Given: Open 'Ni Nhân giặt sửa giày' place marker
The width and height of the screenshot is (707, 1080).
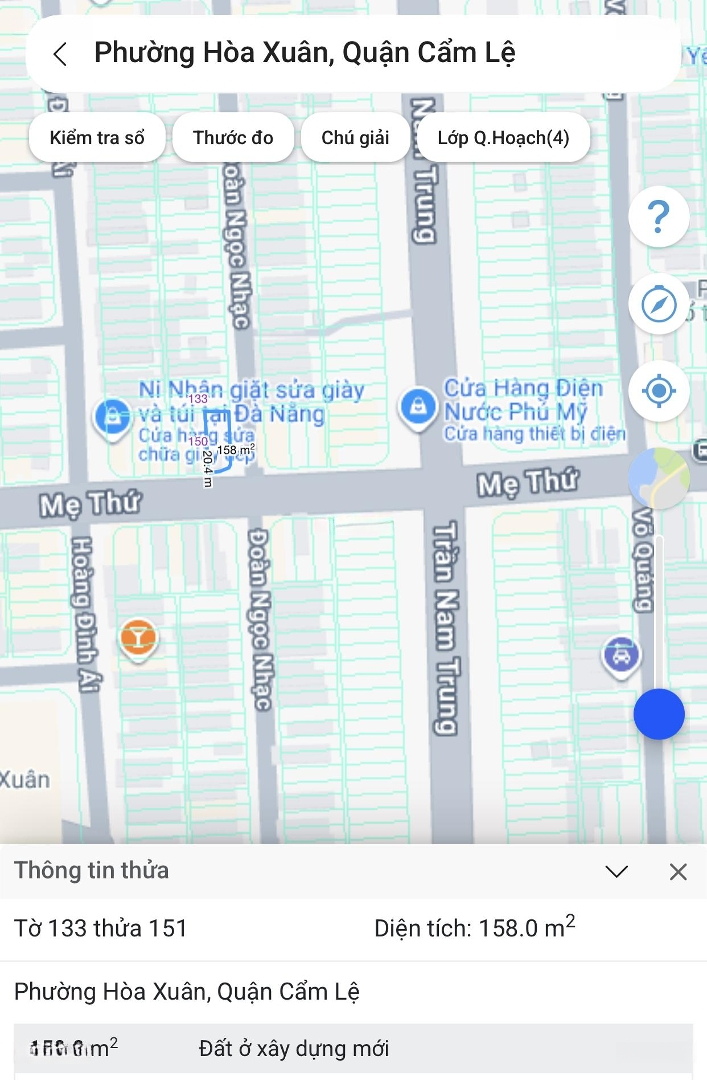Looking at the screenshot, I should (x=112, y=417).
